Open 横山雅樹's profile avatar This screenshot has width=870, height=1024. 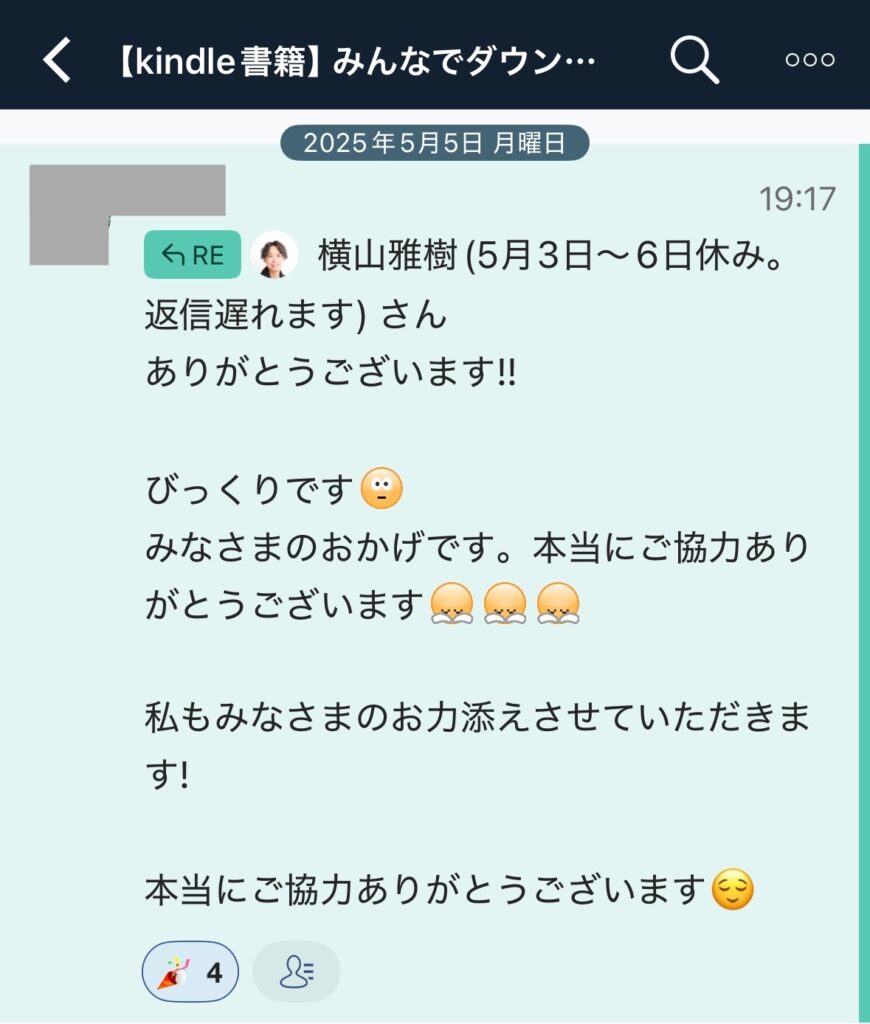[274, 255]
